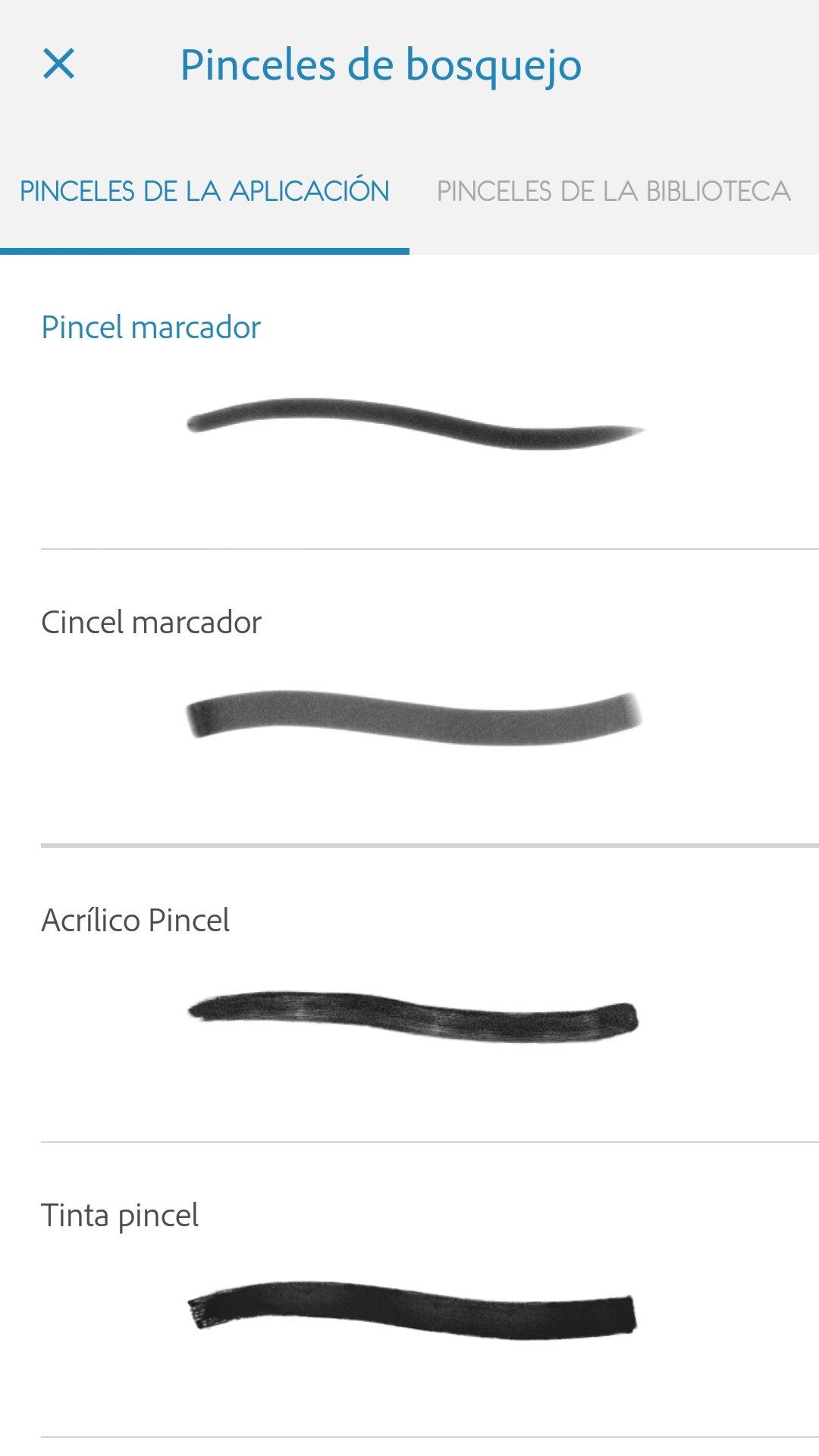Pick the Acrílico Pincel brush
The image size is (819, 1456).
[x=430, y=993]
